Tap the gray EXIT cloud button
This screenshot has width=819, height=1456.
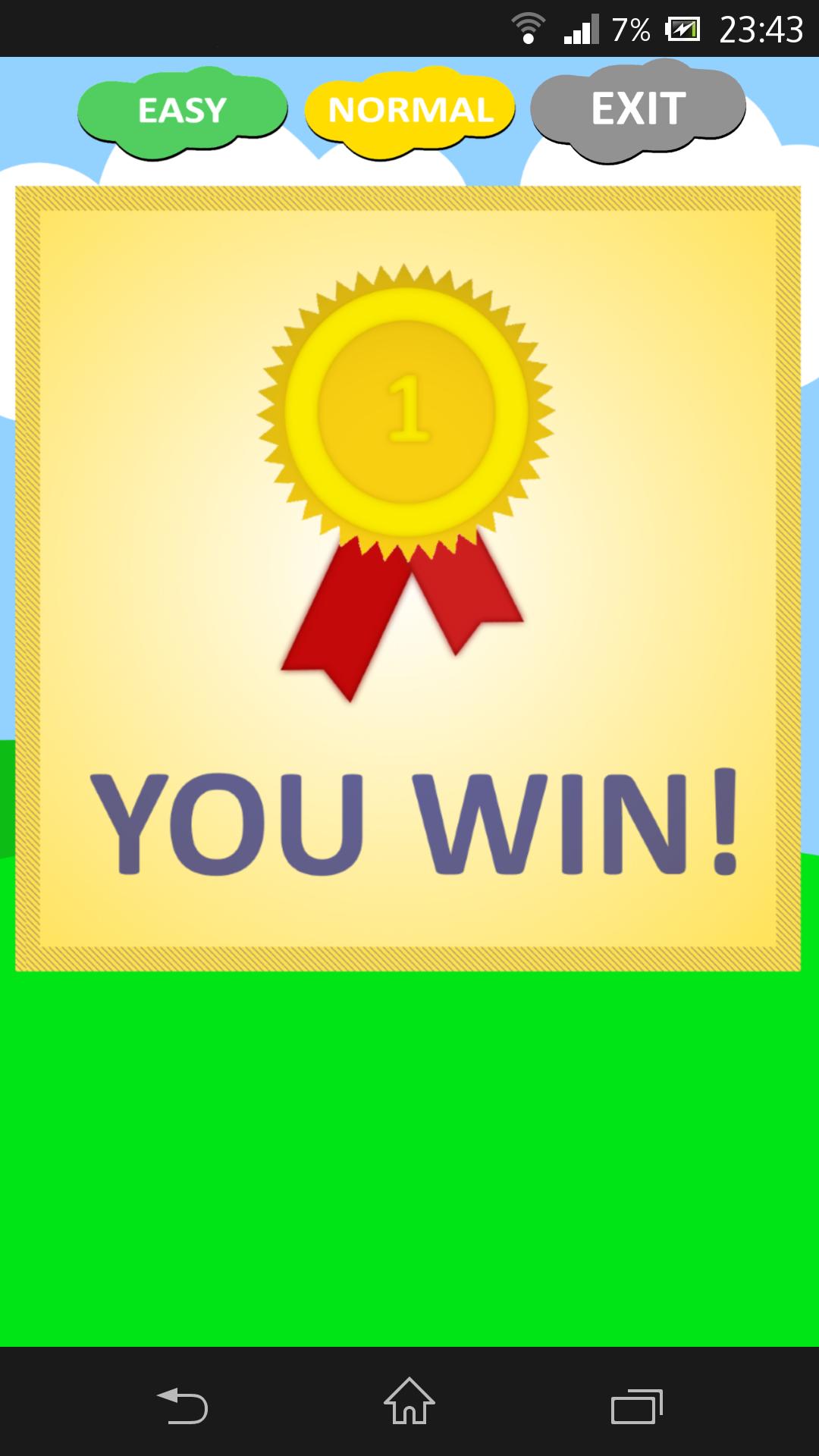pyautogui.click(x=639, y=110)
